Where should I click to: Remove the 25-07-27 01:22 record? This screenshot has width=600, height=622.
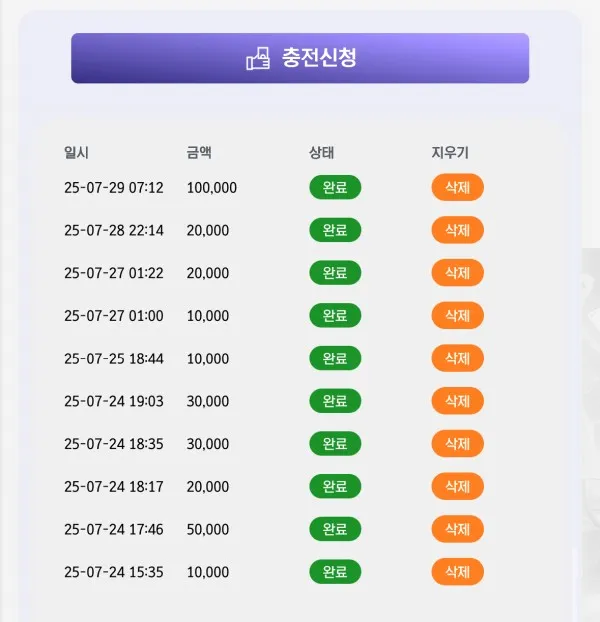[x=457, y=273]
